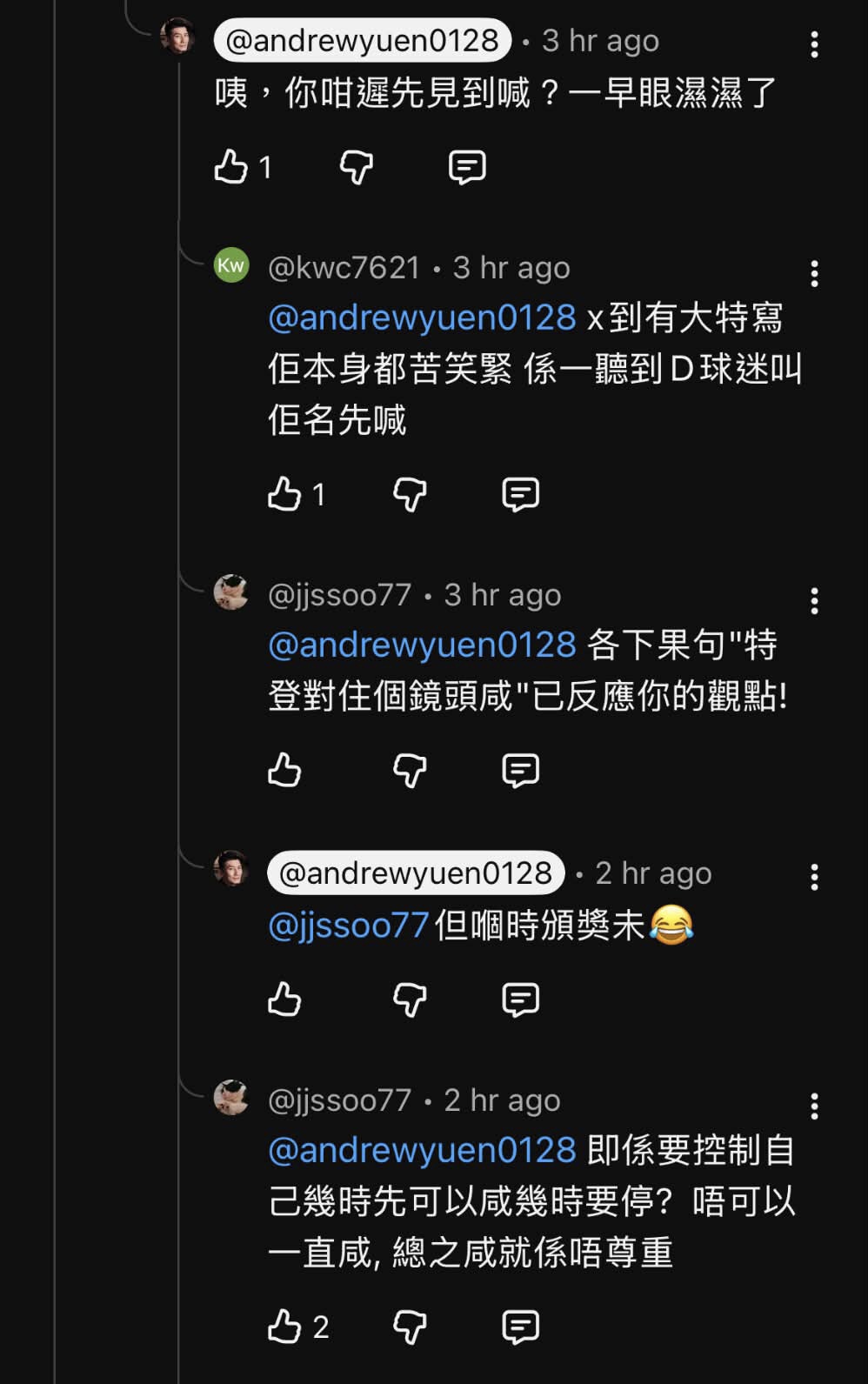Dislike andrewyuen0128's 3 hr ago comment
Image resolution: width=868 pixels, height=1384 pixels.
(357, 166)
